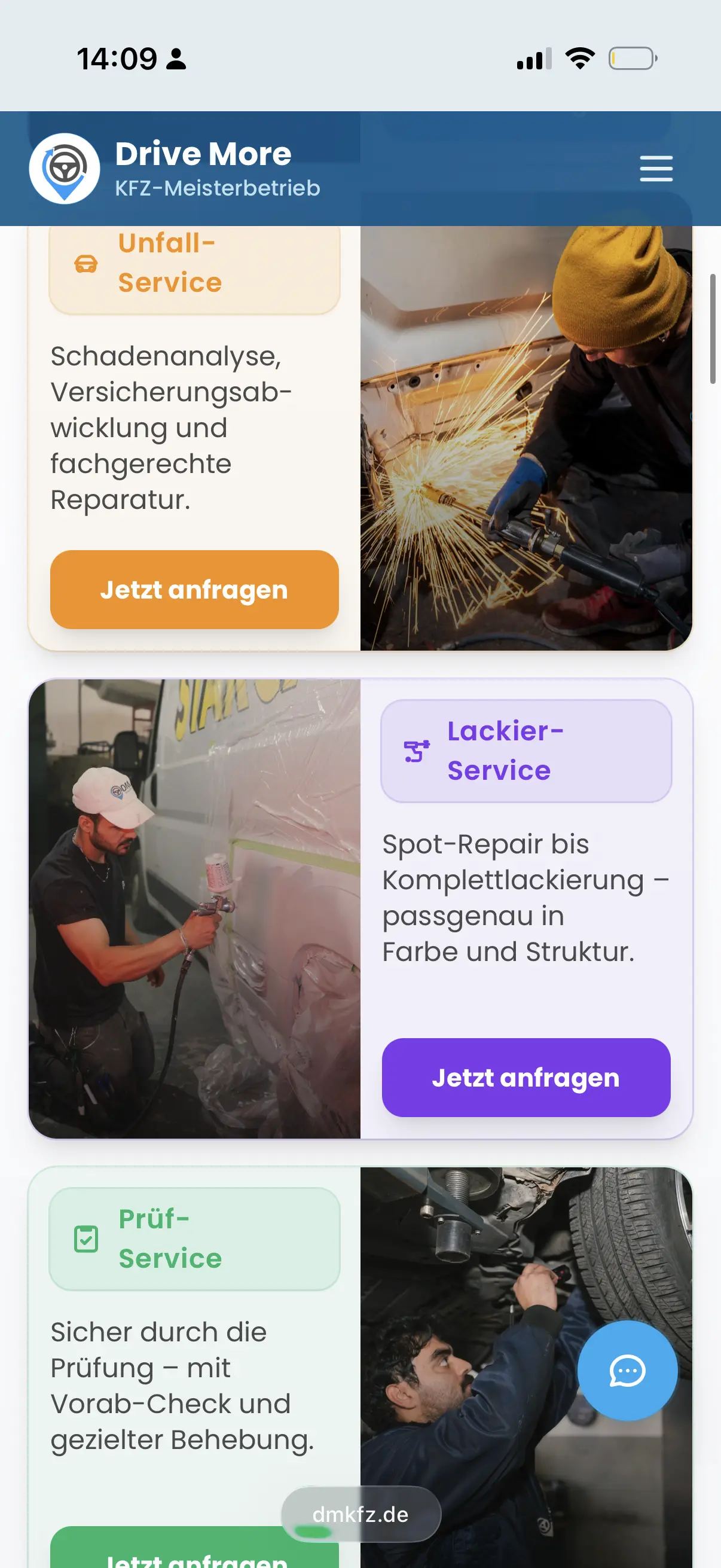
Task: Click the Drive More steering wheel logo
Action: (64, 169)
